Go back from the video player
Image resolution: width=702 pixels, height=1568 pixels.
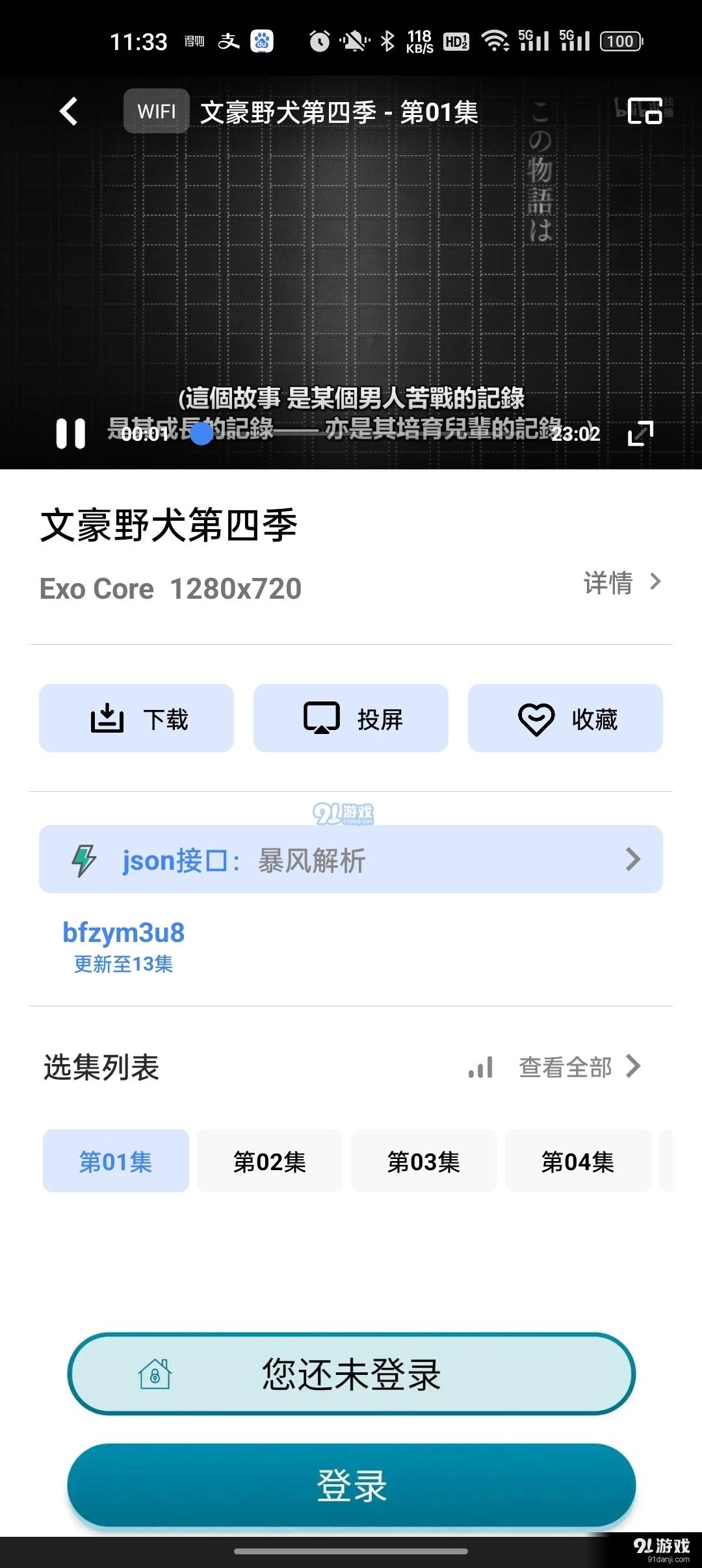click(69, 111)
